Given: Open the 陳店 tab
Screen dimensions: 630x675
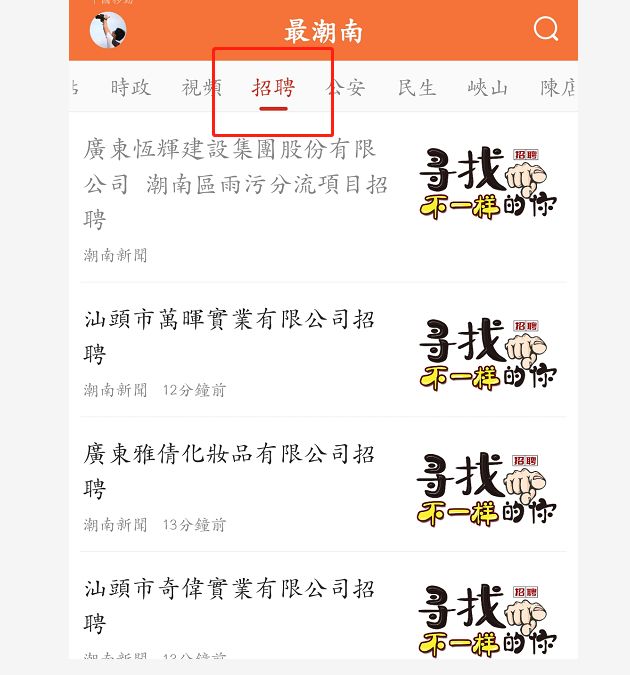Looking at the screenshot, I should tap(557, 88).
